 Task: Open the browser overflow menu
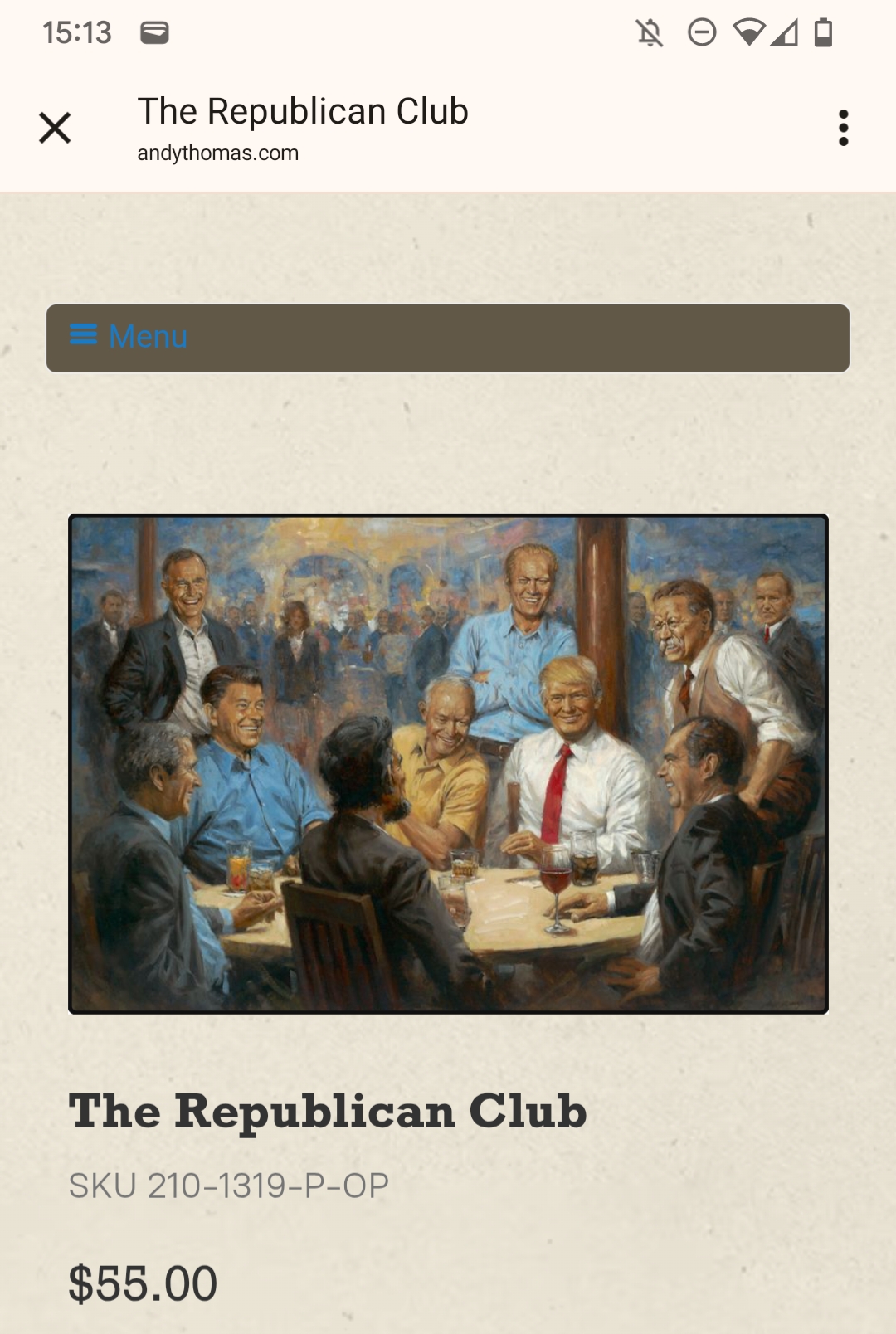pos(843,128)
